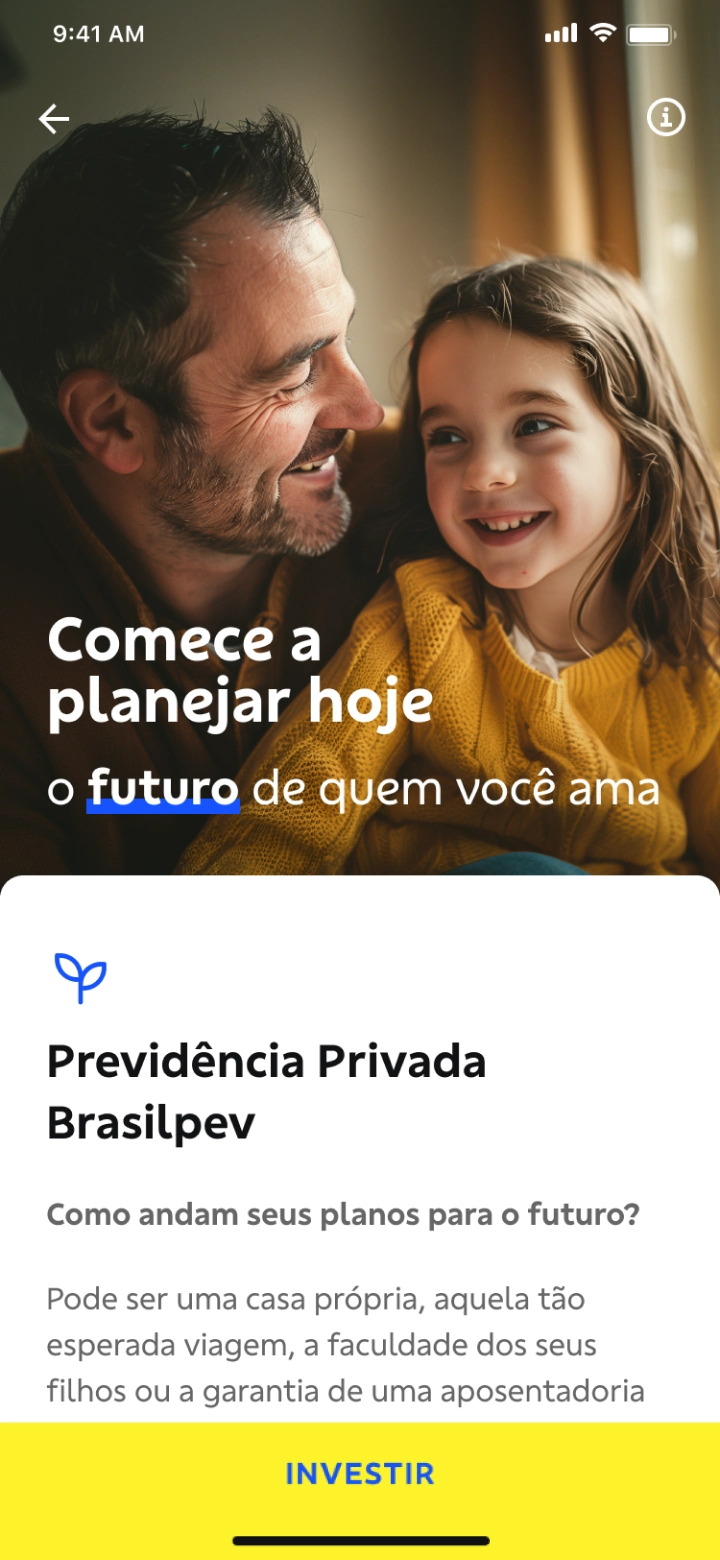Open the information icon
The height and width of the screenshot is (1560, 720).
coord(666,118)
